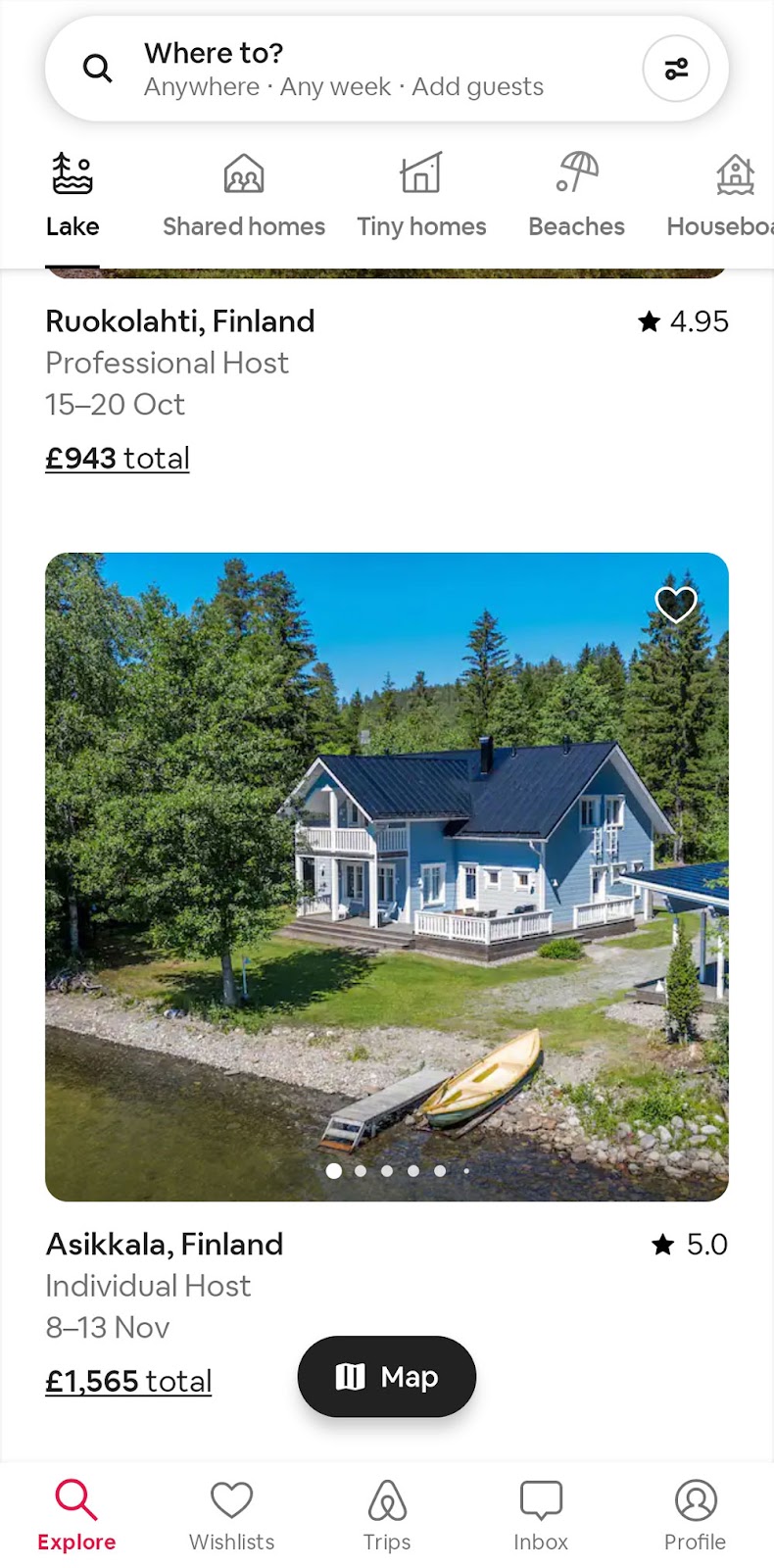This screenshot has width=774, height=1568.
Task: Select the Beaches category
Action: pos(576,197)
